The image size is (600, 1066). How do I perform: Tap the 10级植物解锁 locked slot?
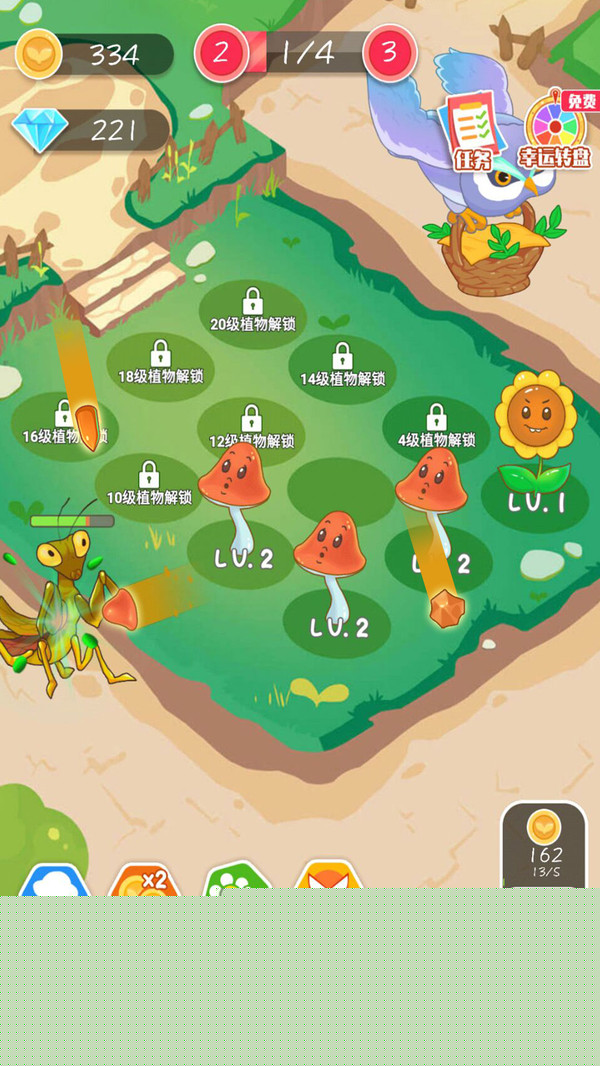click(x=149, y=485)
